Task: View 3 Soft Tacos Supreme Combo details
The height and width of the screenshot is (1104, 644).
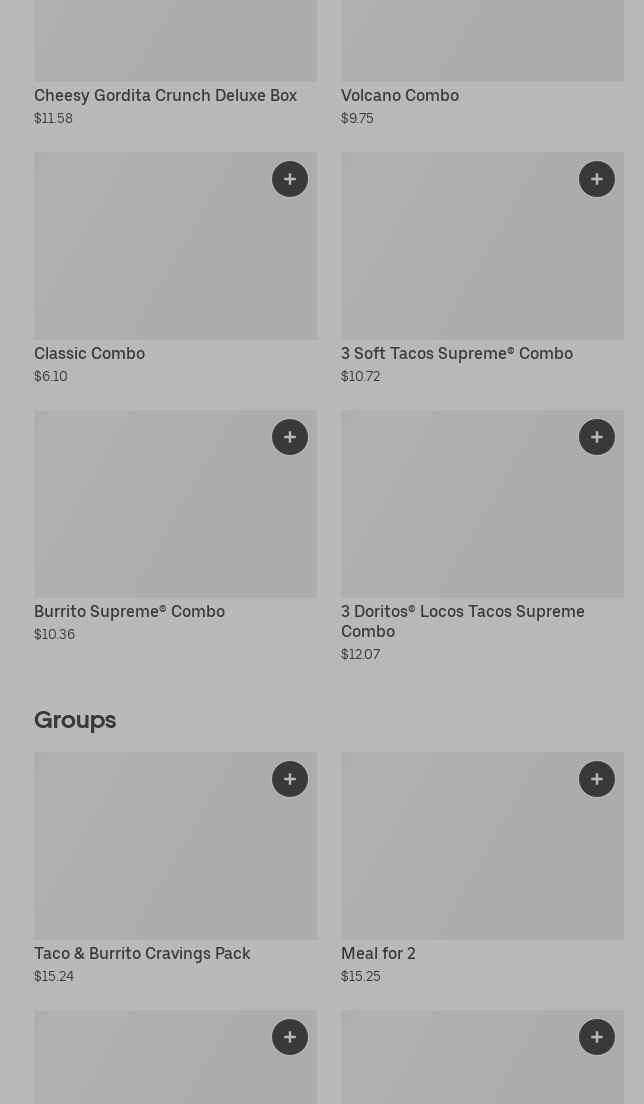Action: coord(482,269)
